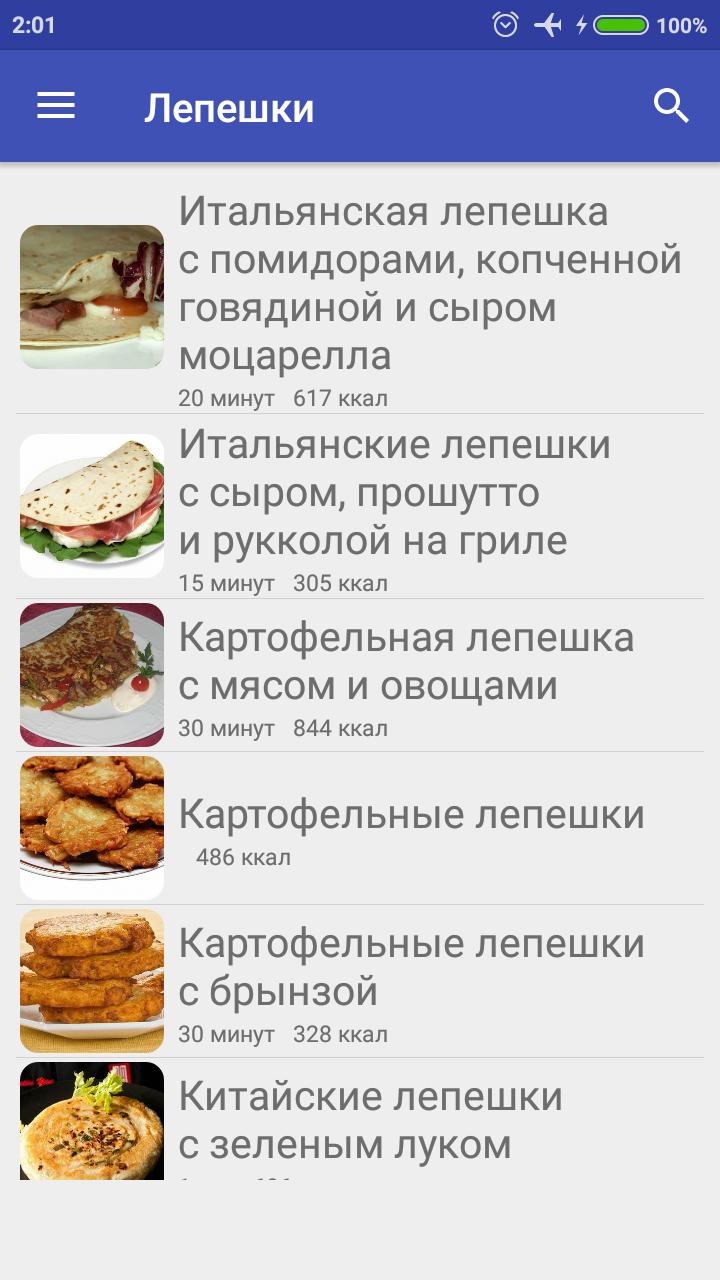
Task: Open Итальянские лепешки с сыром, прошутто recipe
Action: point(360,507)
